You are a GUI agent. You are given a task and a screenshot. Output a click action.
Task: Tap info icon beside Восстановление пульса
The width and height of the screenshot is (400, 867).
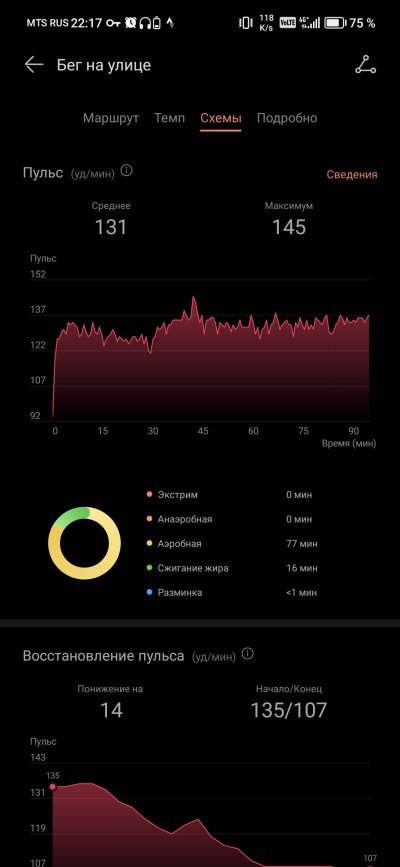tap(247, 654)
